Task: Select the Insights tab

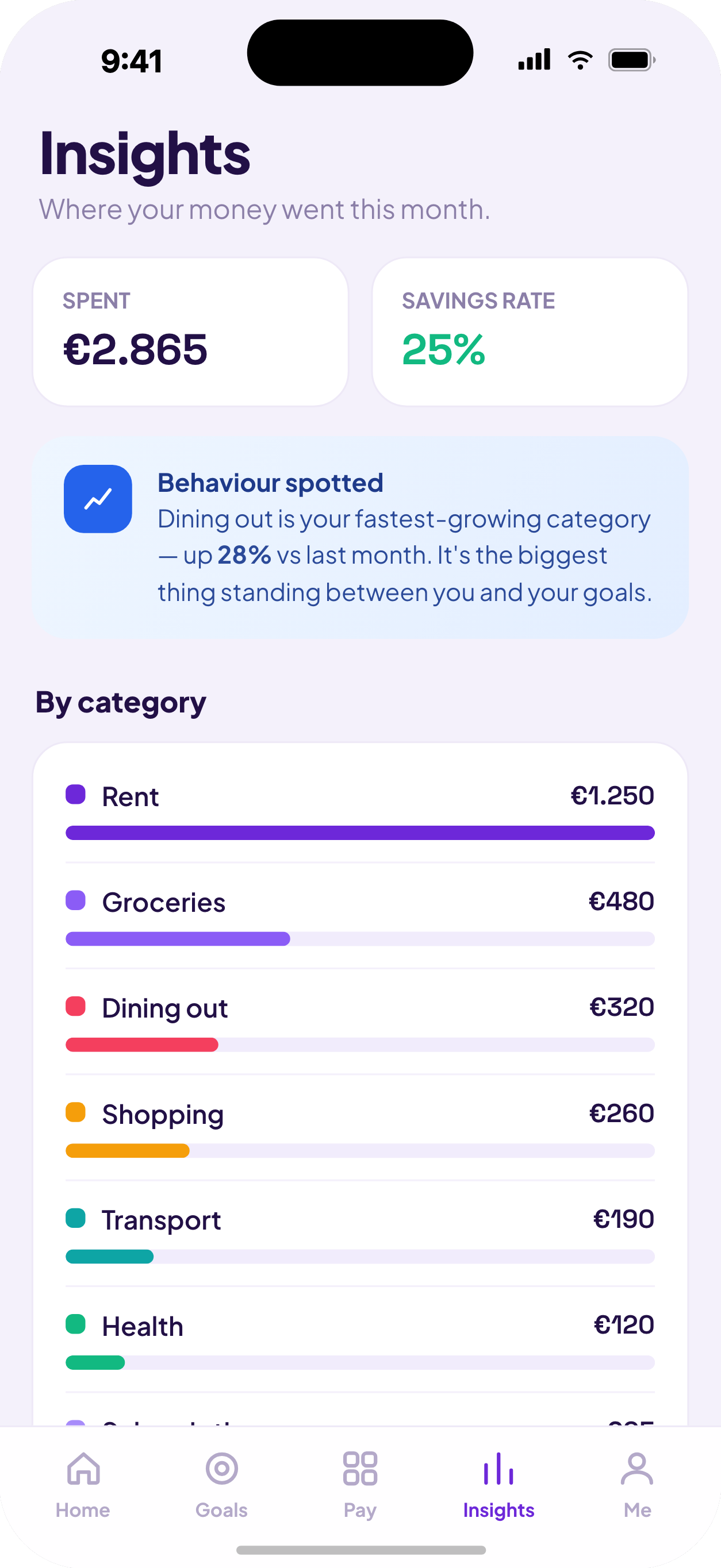Action: [498, 1485]
